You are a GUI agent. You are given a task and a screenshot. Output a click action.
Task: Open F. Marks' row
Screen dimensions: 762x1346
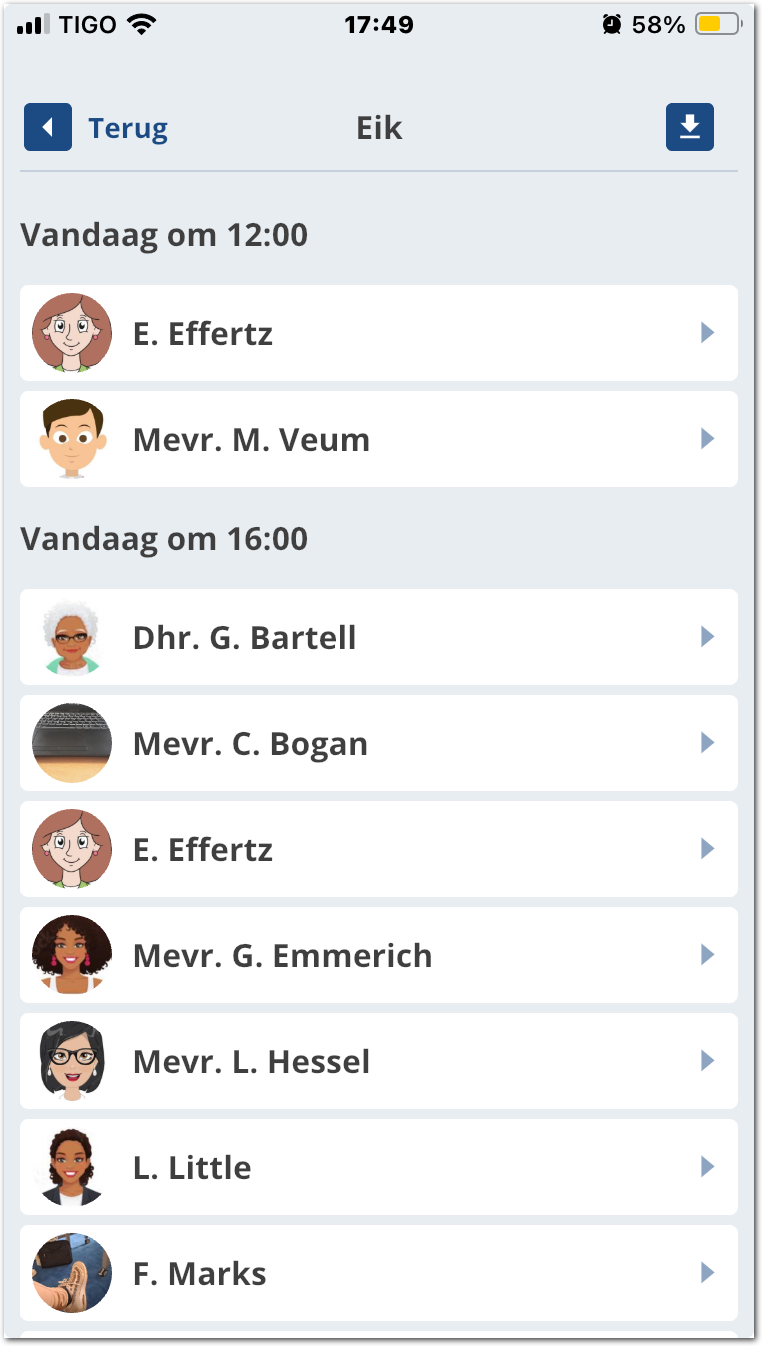point(378,1273)
